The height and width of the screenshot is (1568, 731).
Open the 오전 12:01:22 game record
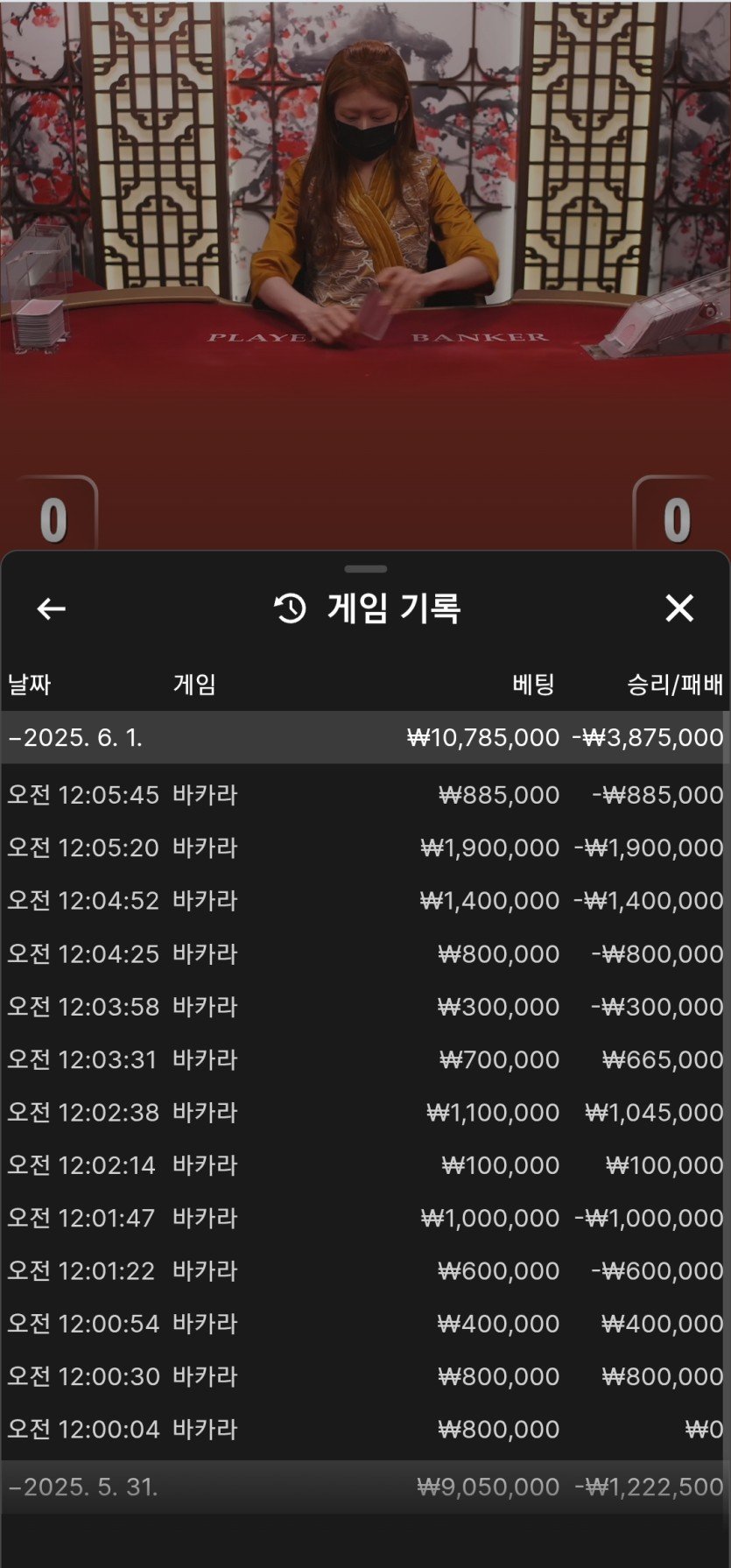365,1270
